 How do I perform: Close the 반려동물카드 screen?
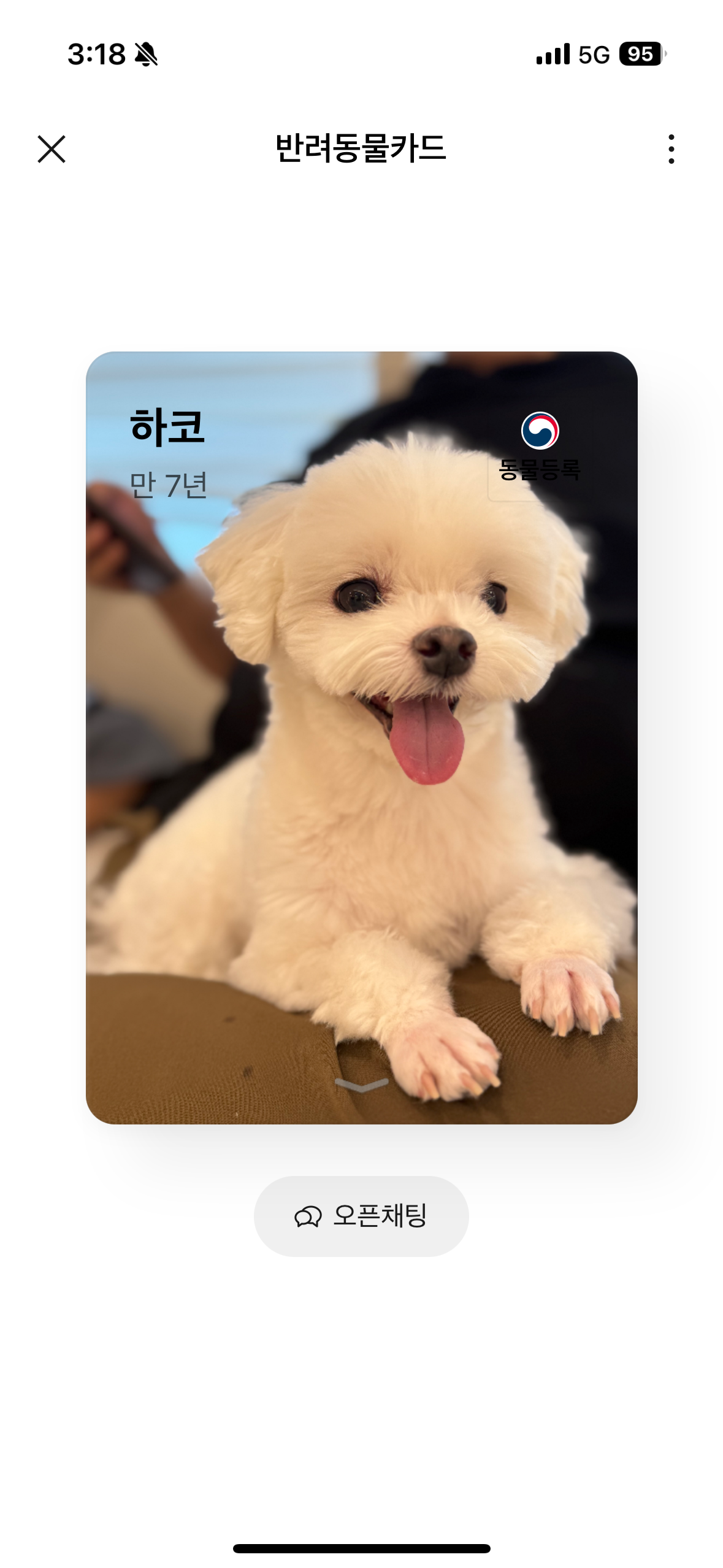tap(52, 149)
